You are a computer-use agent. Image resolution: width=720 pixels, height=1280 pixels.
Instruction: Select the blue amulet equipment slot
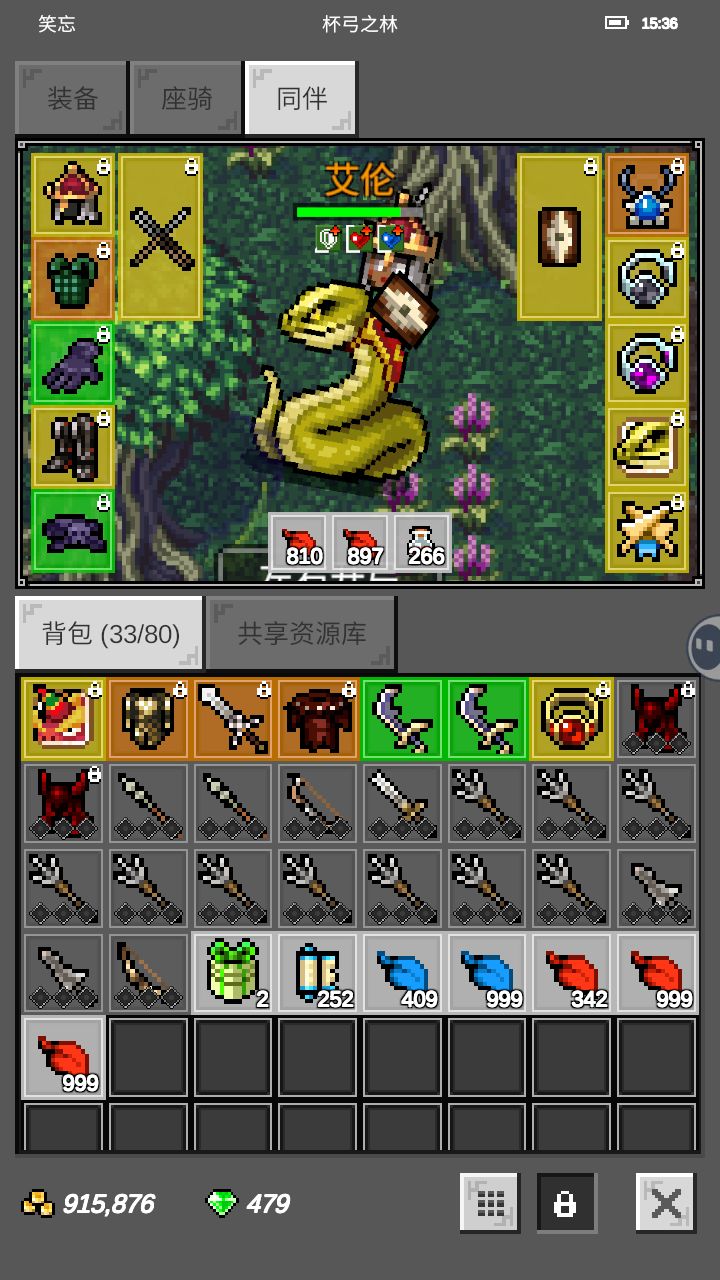(x=647, y=196)
